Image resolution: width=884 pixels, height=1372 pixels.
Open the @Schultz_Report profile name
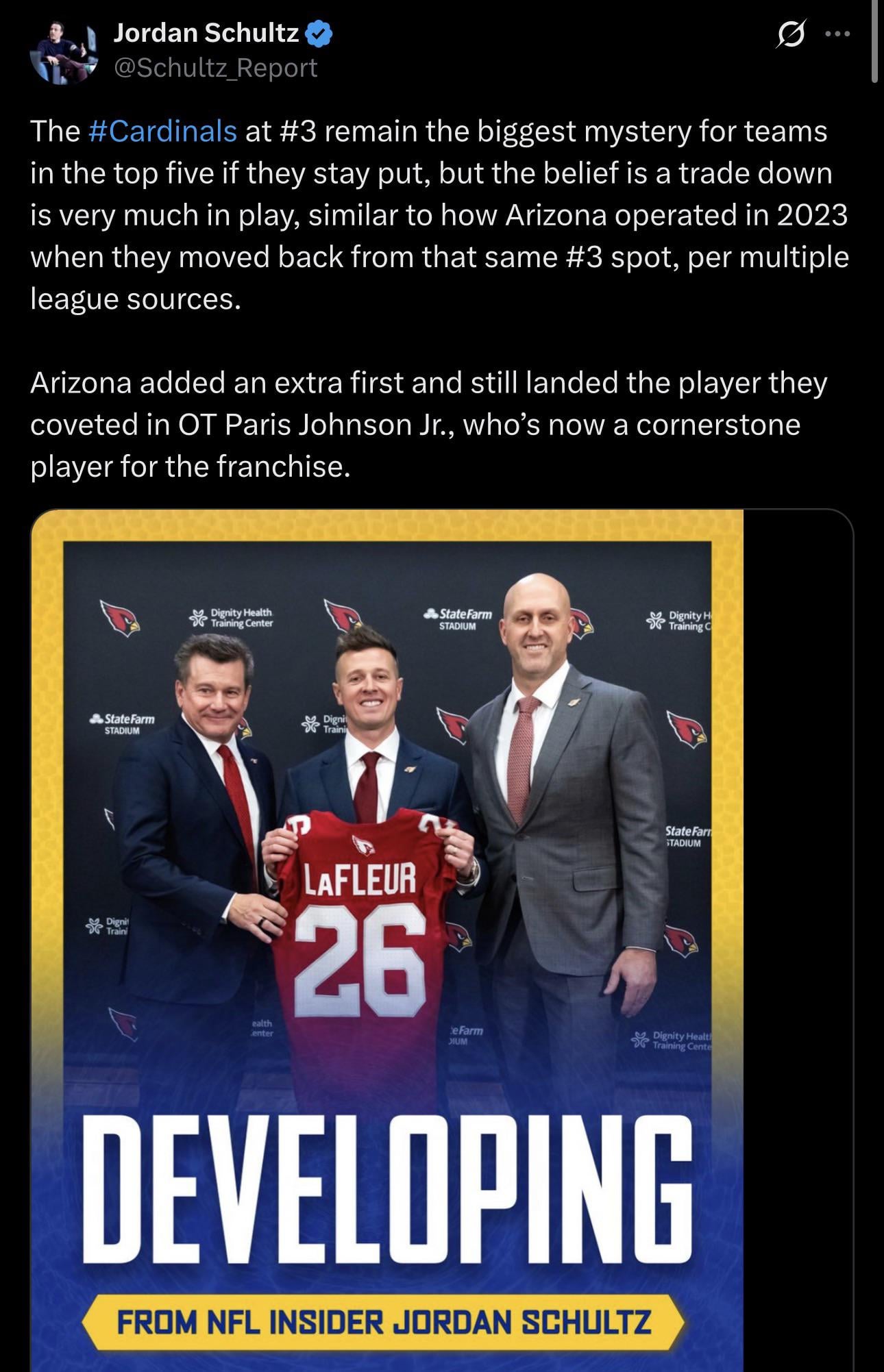[x=215, y=68]
